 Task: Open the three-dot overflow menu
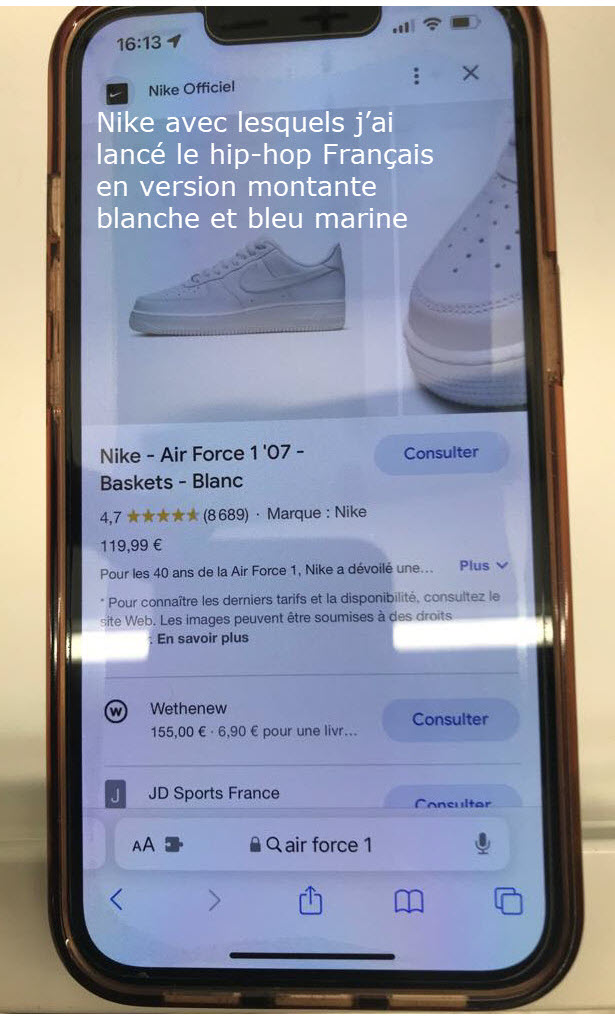(x=417, y=76)
